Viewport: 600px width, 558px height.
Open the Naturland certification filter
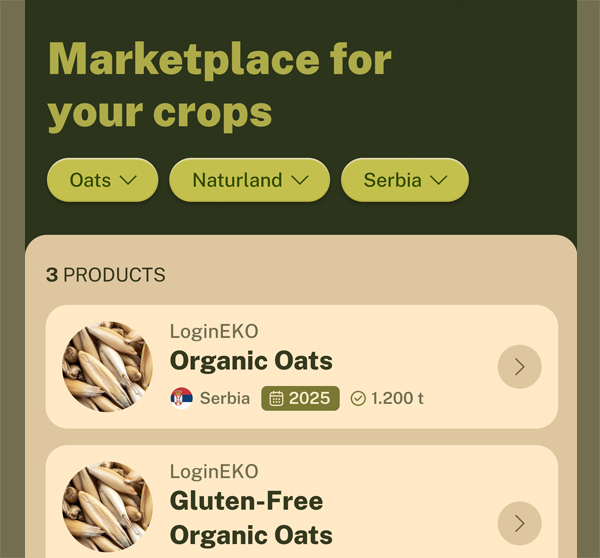point(249,181)
